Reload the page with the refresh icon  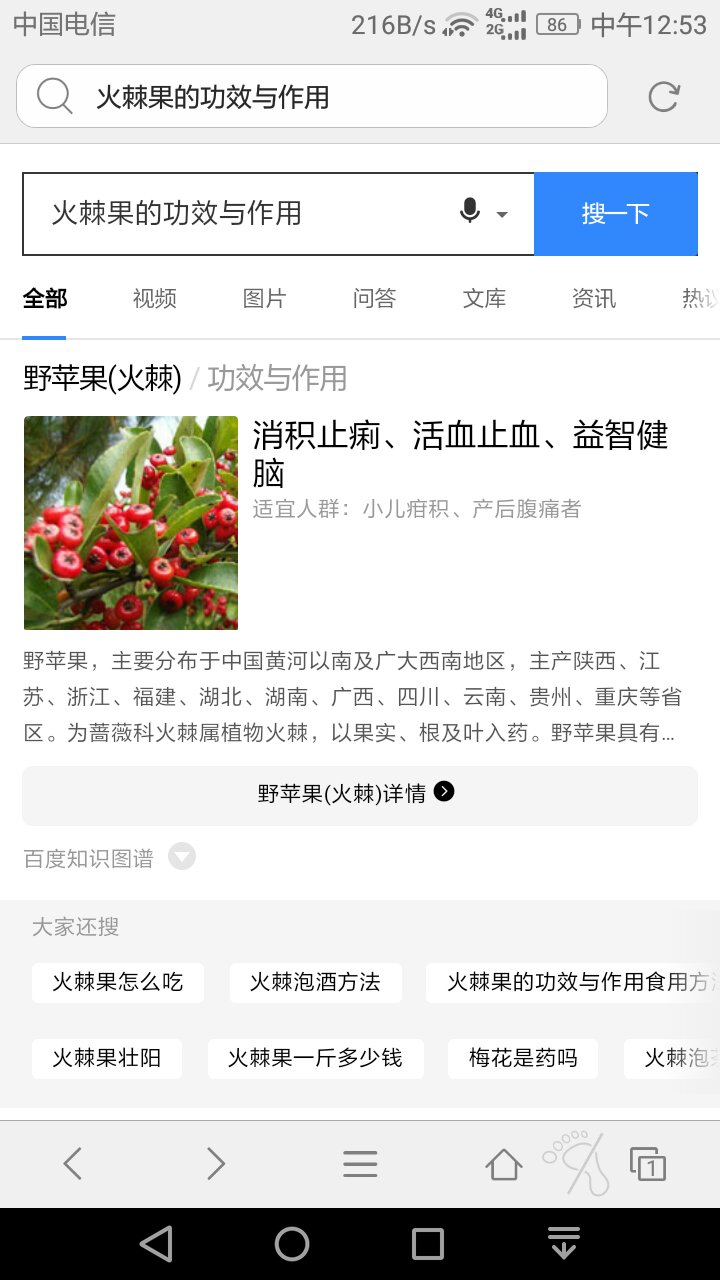664,97
